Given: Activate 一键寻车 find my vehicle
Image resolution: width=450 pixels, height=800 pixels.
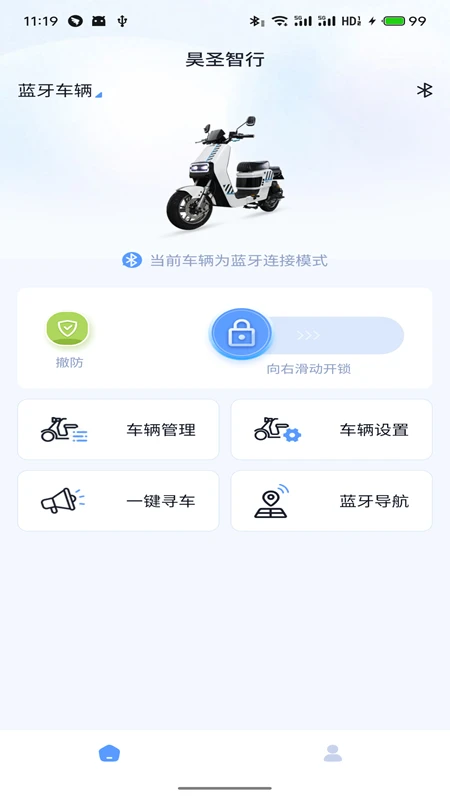Looking at the screenshot, I should 118,501.
